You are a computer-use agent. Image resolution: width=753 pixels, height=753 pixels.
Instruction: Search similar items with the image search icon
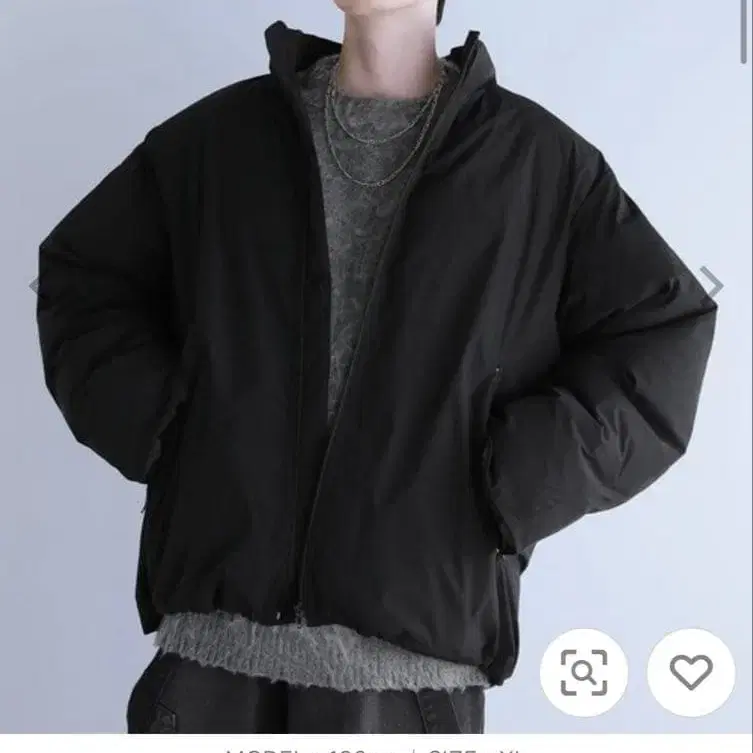pos(583,672)
